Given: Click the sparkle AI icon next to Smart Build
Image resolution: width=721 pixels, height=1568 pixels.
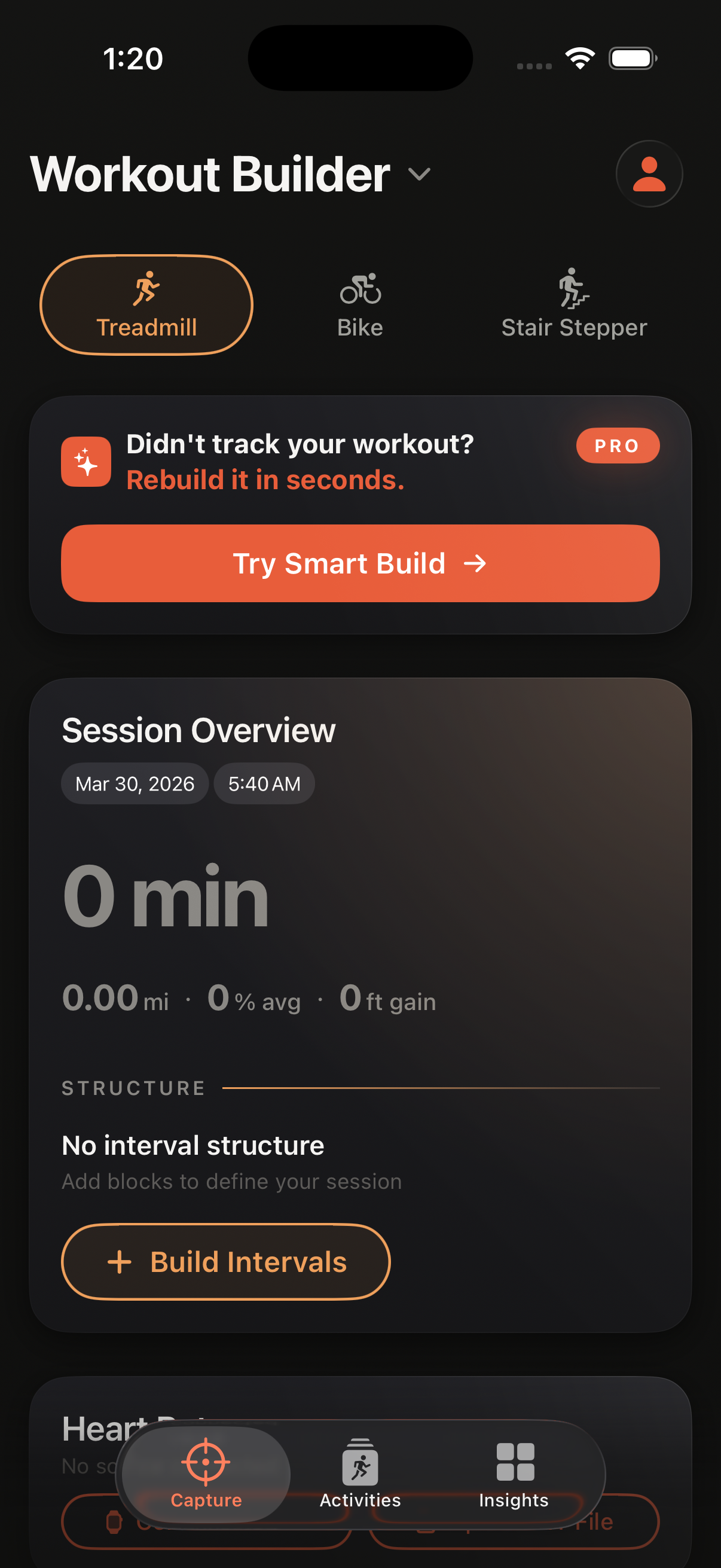Looking at the screenshot, I should click(x=85, y=461).
